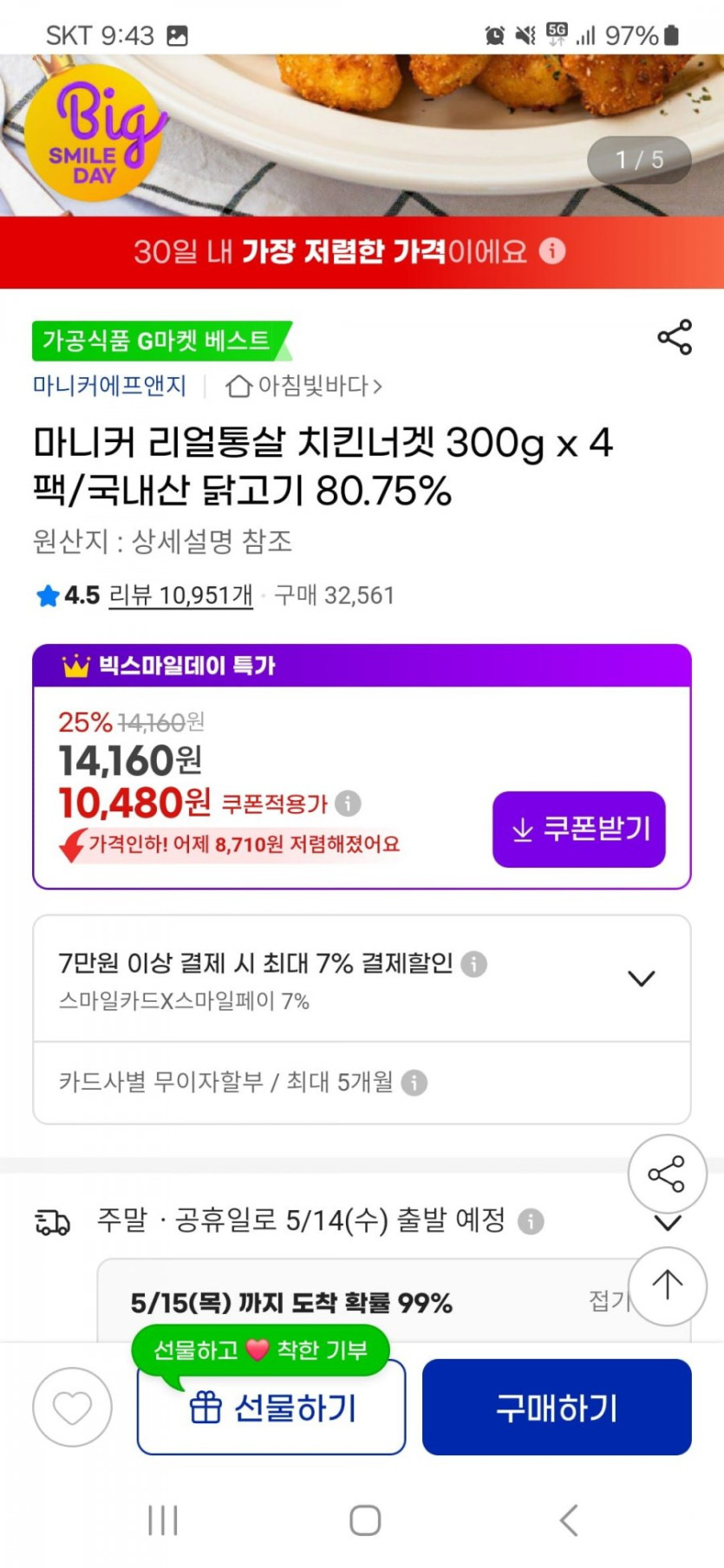Tap the 쿠폰받기 coupon download button

point(579,830)
